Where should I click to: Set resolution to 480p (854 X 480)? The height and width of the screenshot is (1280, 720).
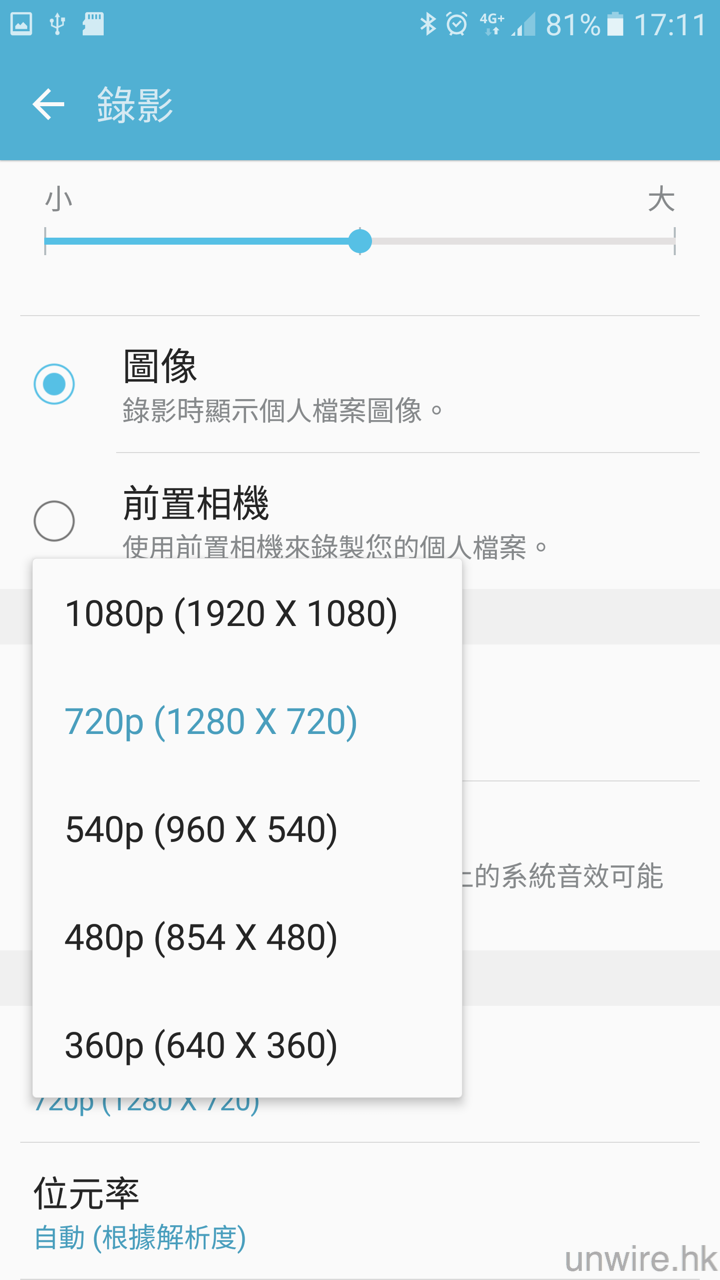click(201, 938)
